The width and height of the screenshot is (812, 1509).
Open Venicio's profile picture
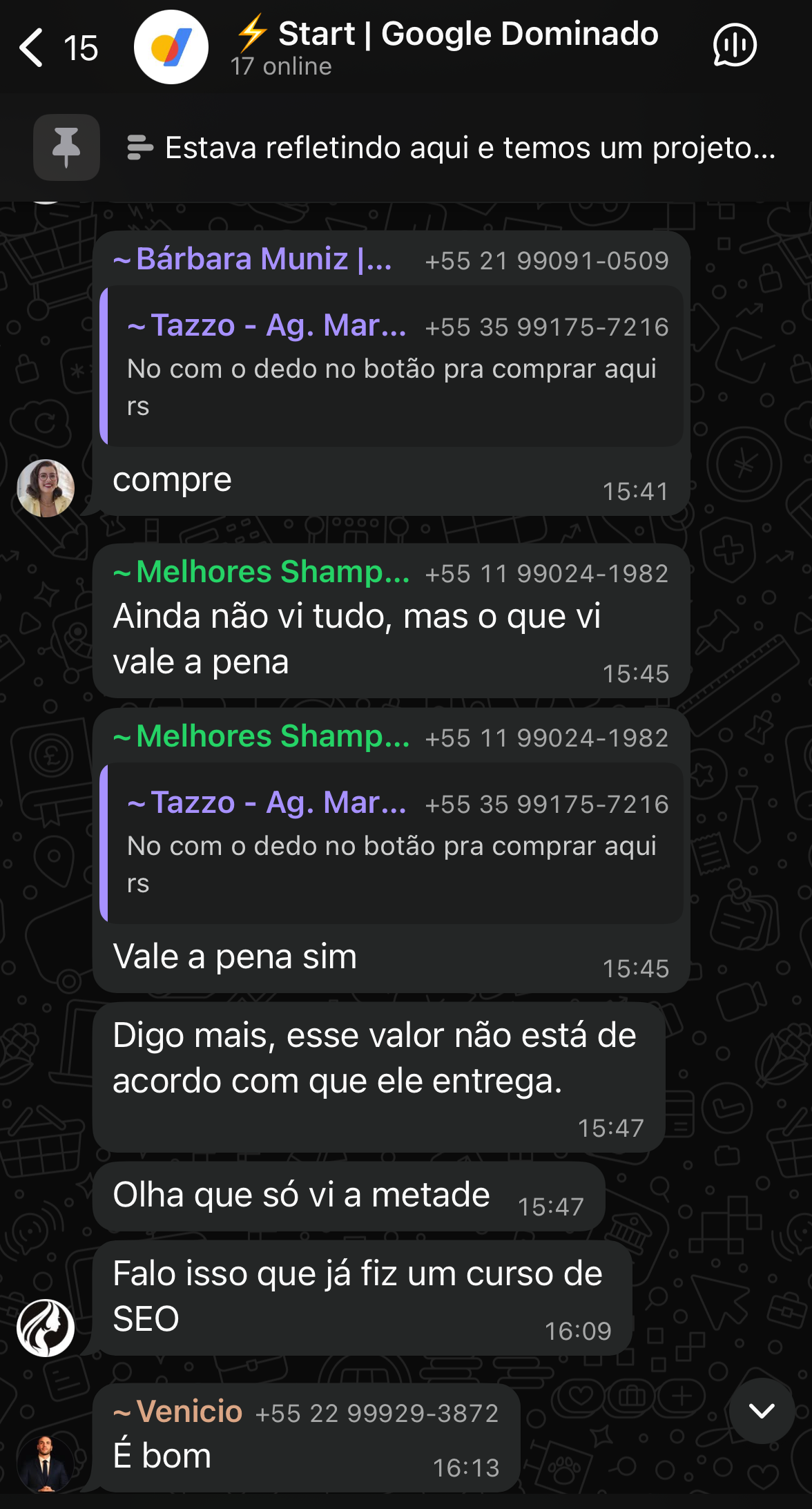coord(46,1463)
